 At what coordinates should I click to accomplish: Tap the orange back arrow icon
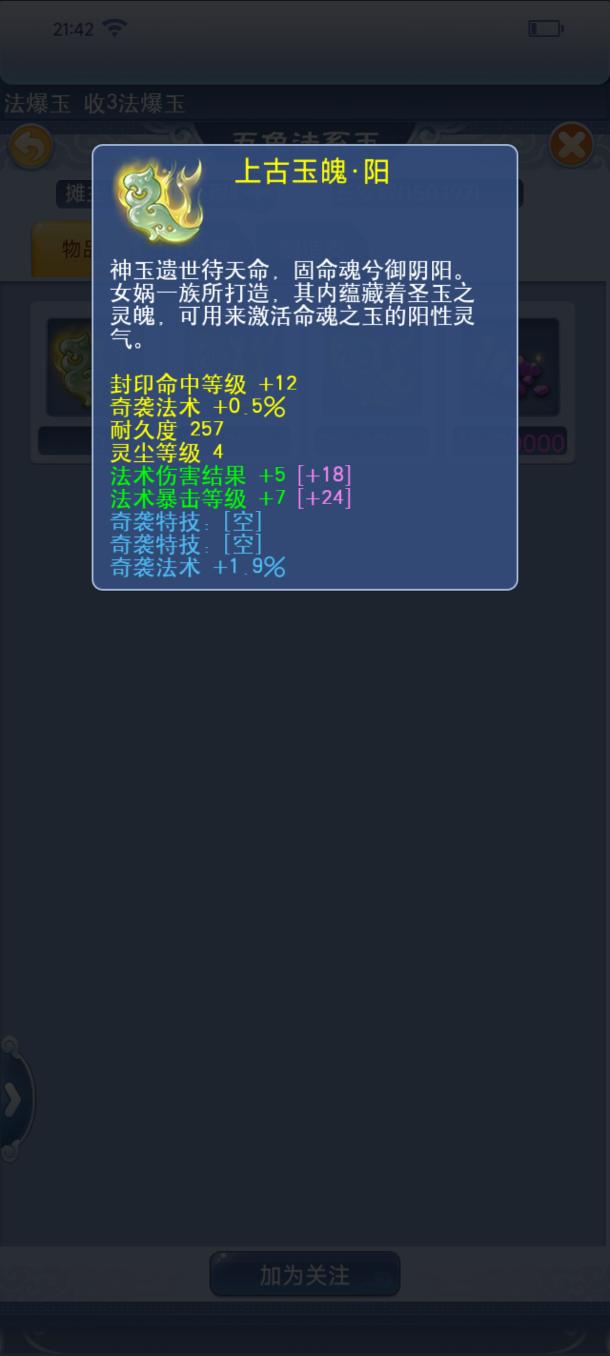click(x=31, y=147)
